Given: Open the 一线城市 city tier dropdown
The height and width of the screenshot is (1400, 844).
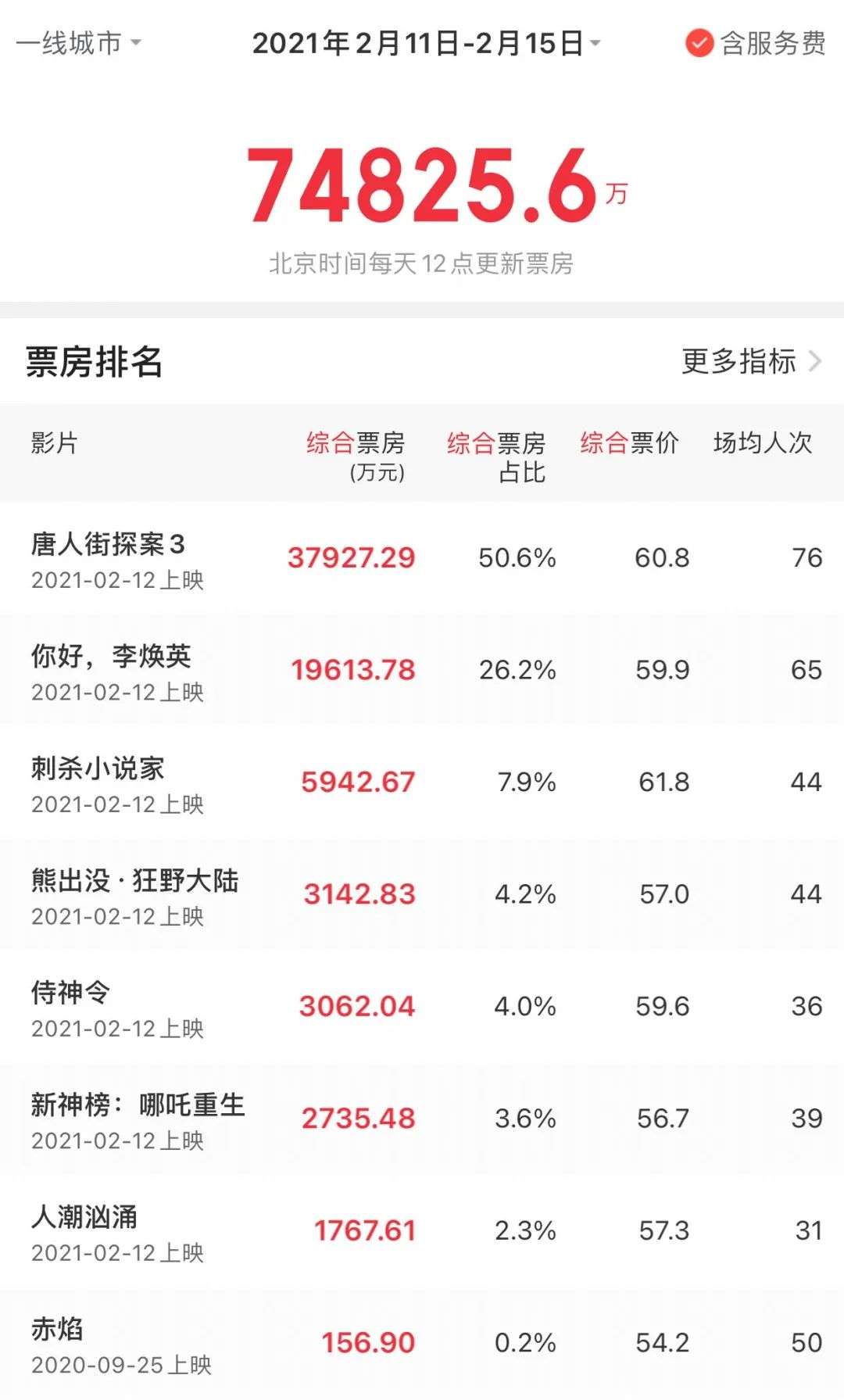Looking at the screenshot, I should (x=78, y=43).
